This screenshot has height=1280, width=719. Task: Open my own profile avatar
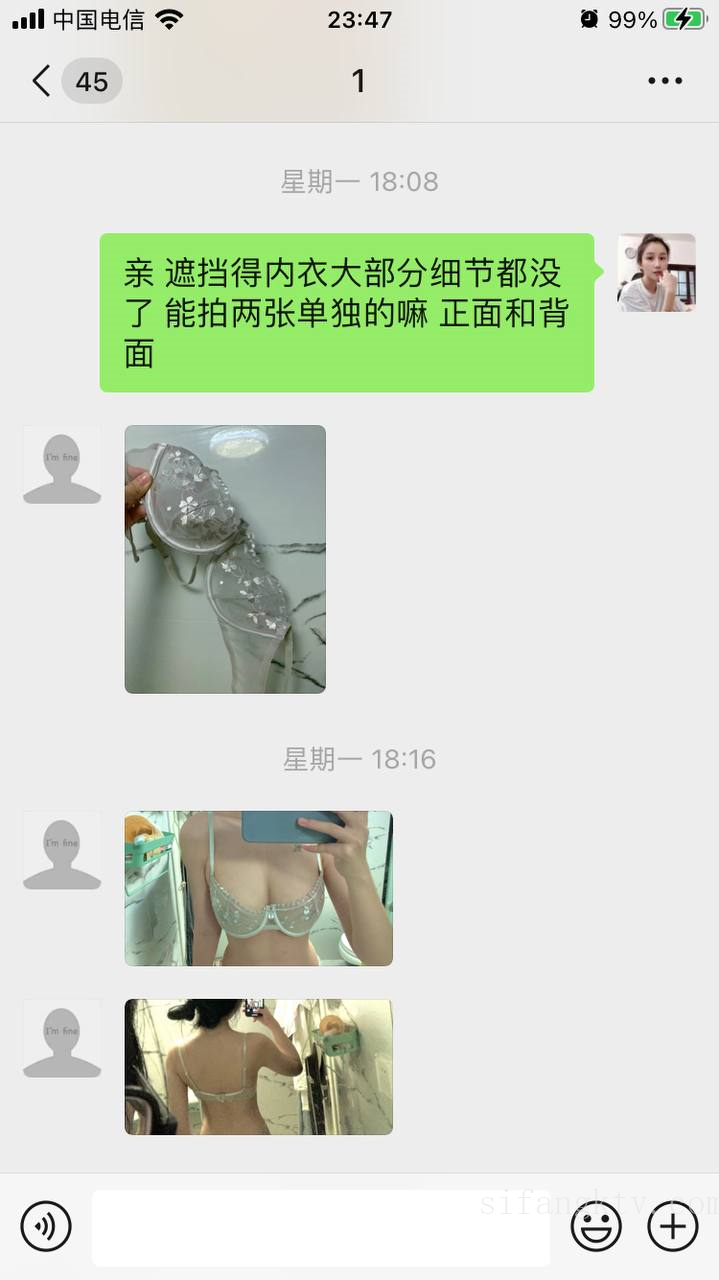[x=656, y=273]
